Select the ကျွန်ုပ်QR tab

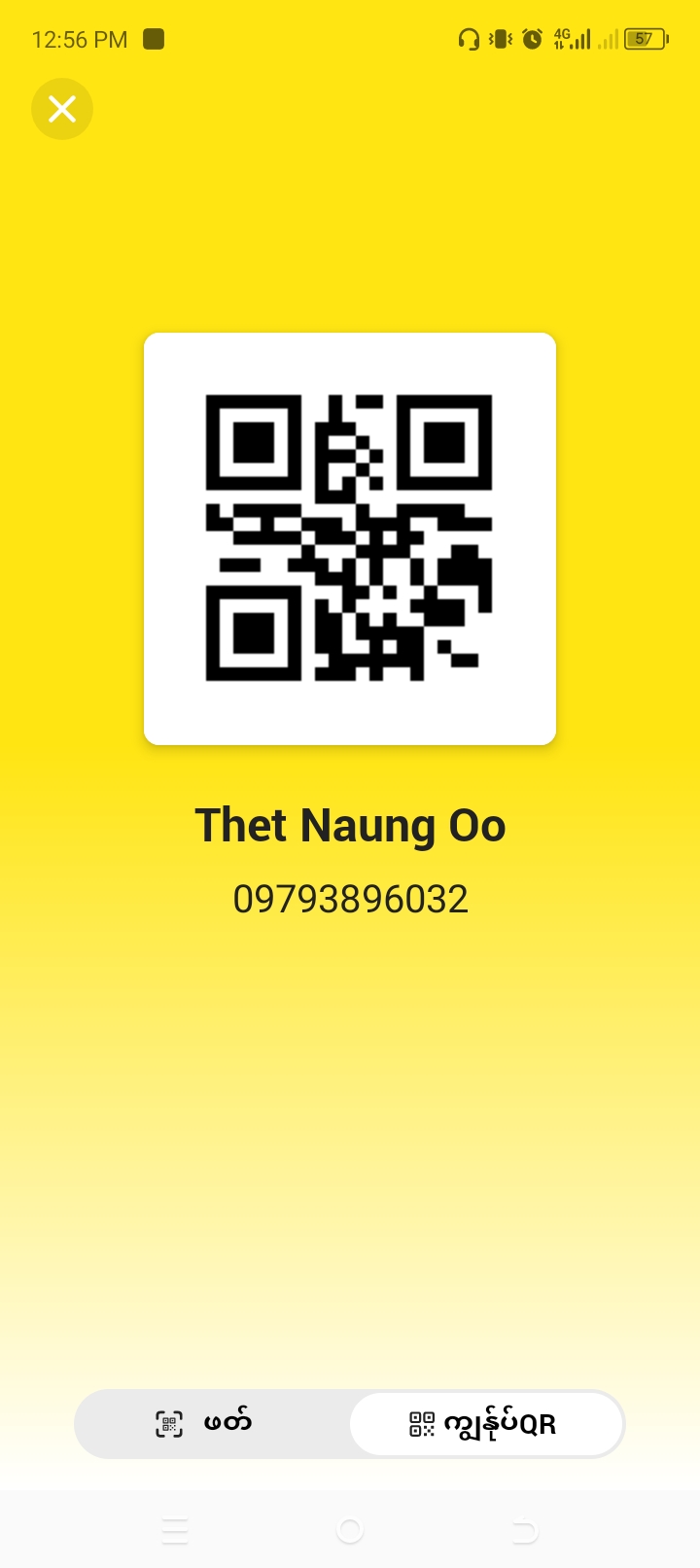click(485, 1424)
